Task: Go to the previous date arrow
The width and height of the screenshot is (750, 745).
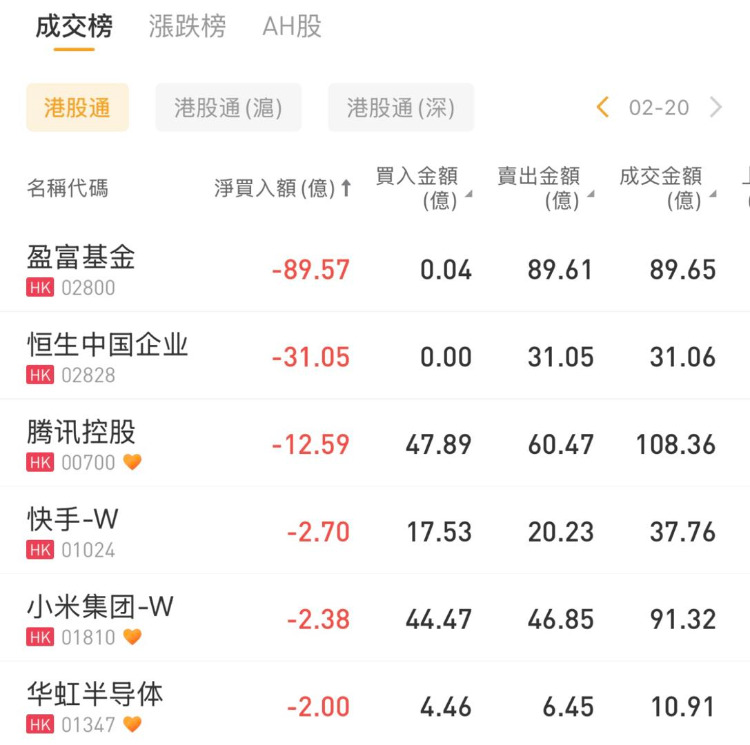Action: click(x=602, y=108)
